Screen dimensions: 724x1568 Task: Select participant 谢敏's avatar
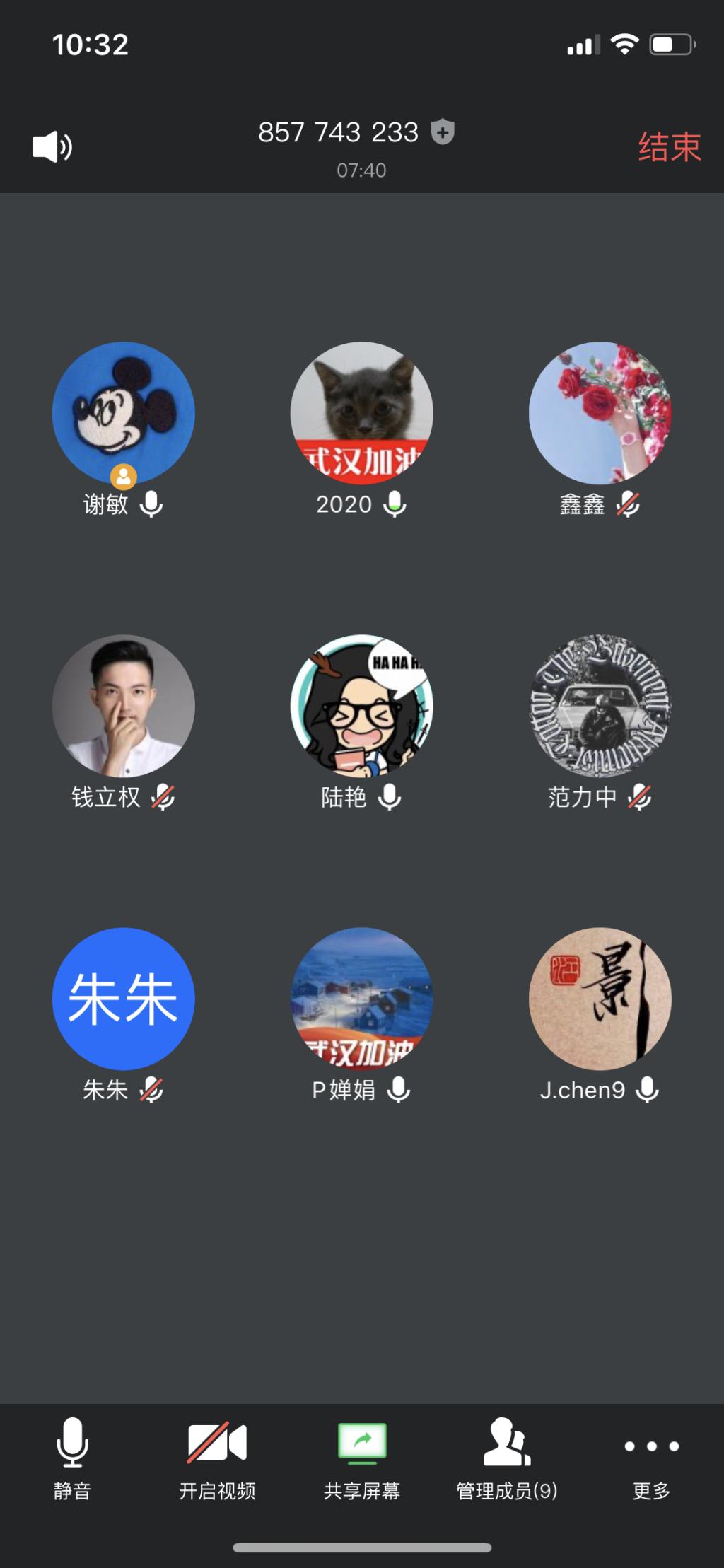[124, 413]
